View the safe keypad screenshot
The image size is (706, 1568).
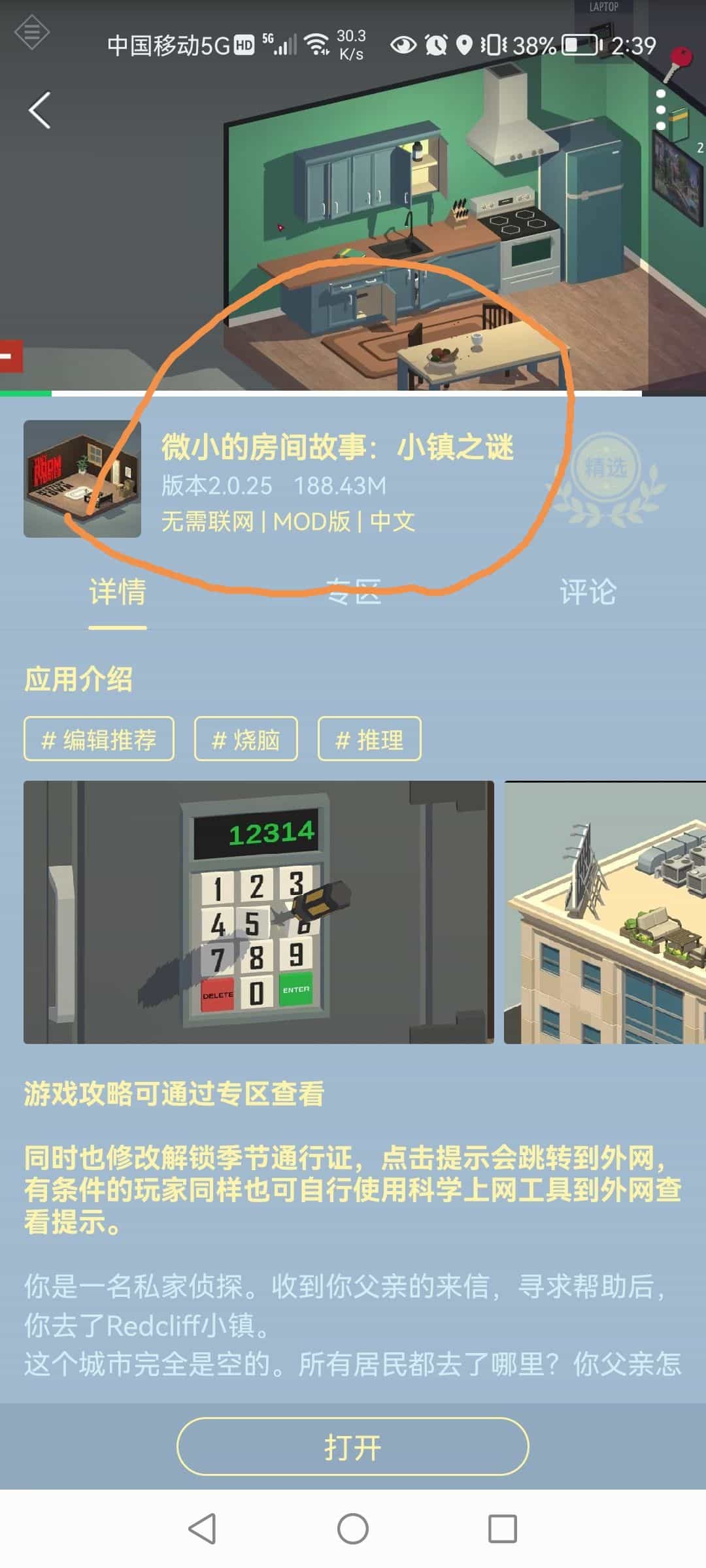(x=259, y=912)
